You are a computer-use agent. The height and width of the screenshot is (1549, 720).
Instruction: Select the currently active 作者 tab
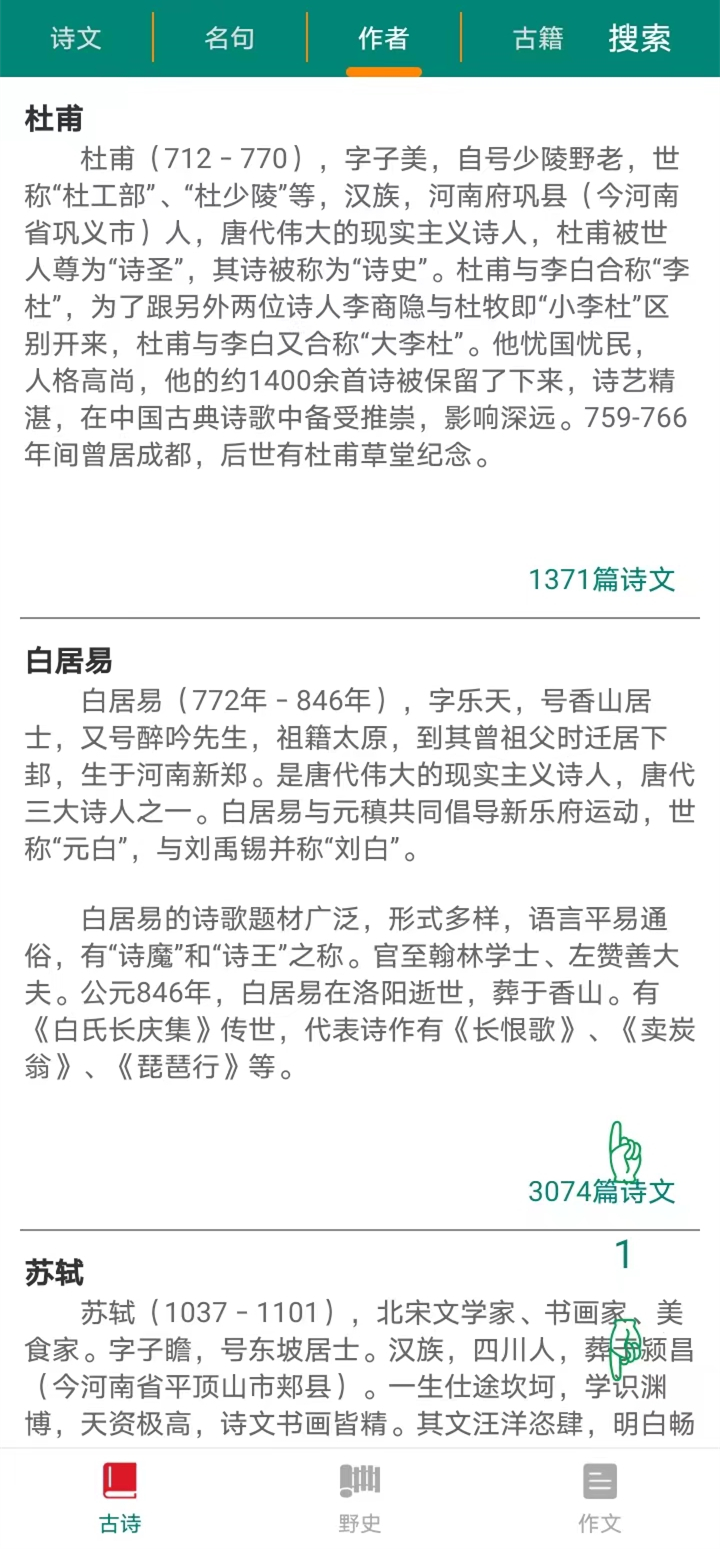[383, 38]
